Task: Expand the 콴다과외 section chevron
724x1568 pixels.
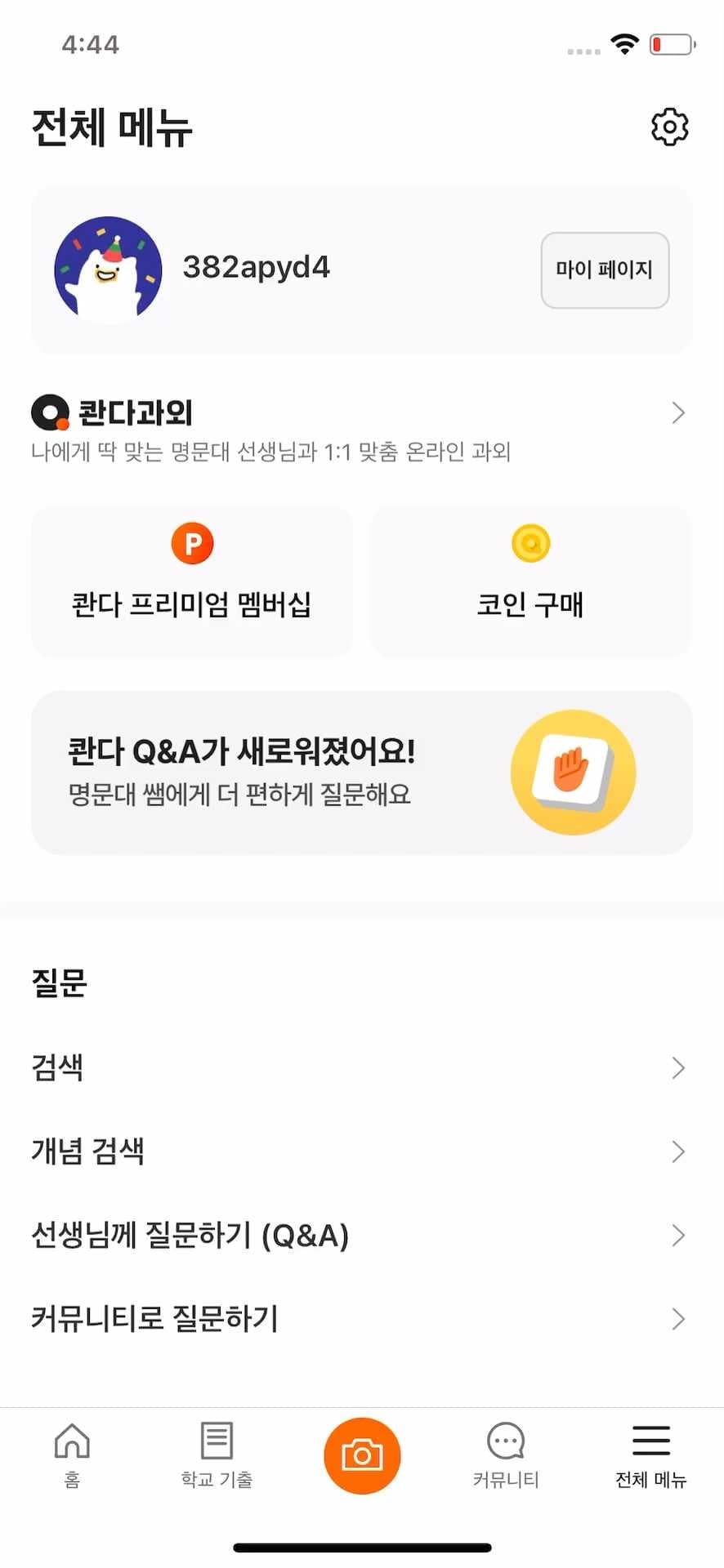Action: coord(677,413)
